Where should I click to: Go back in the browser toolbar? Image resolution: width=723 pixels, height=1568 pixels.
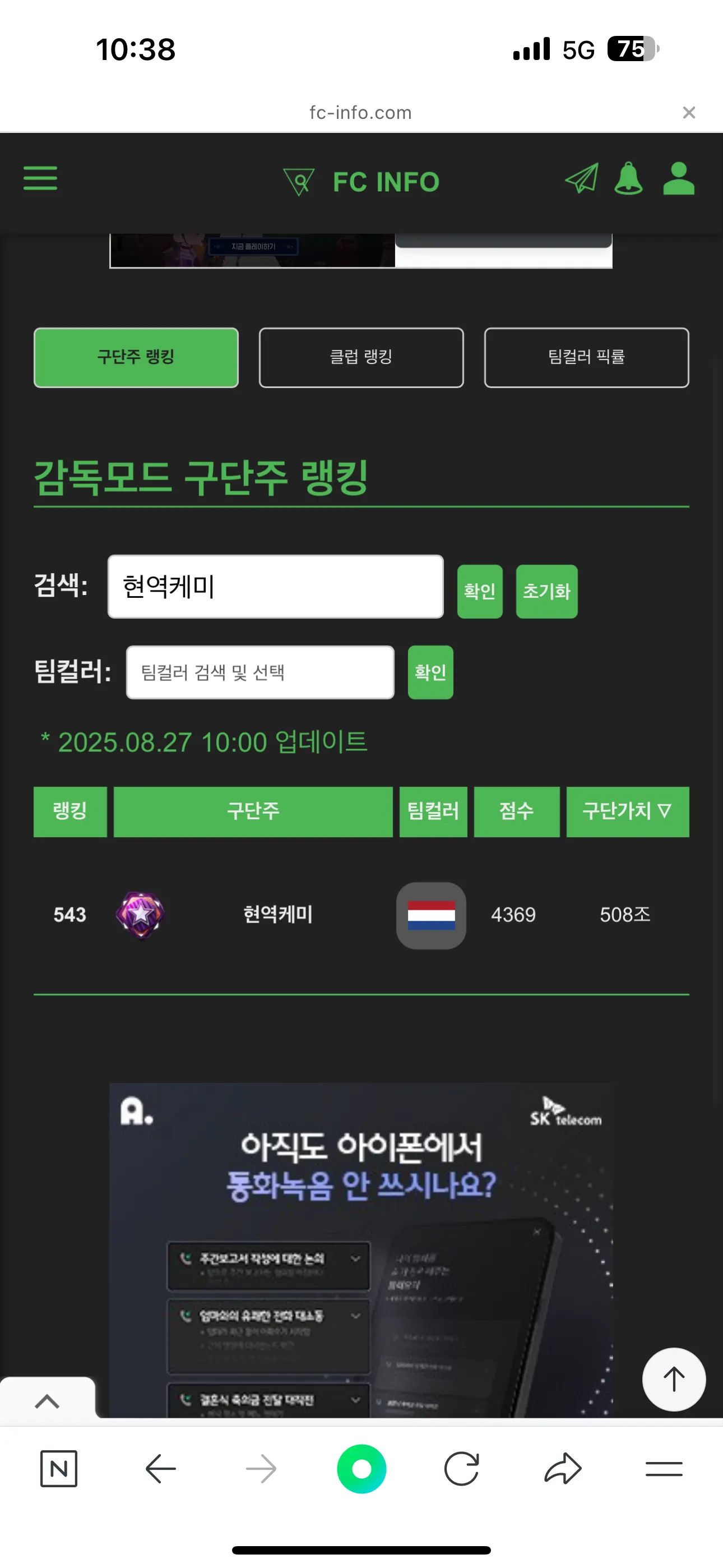point(161,1469)
